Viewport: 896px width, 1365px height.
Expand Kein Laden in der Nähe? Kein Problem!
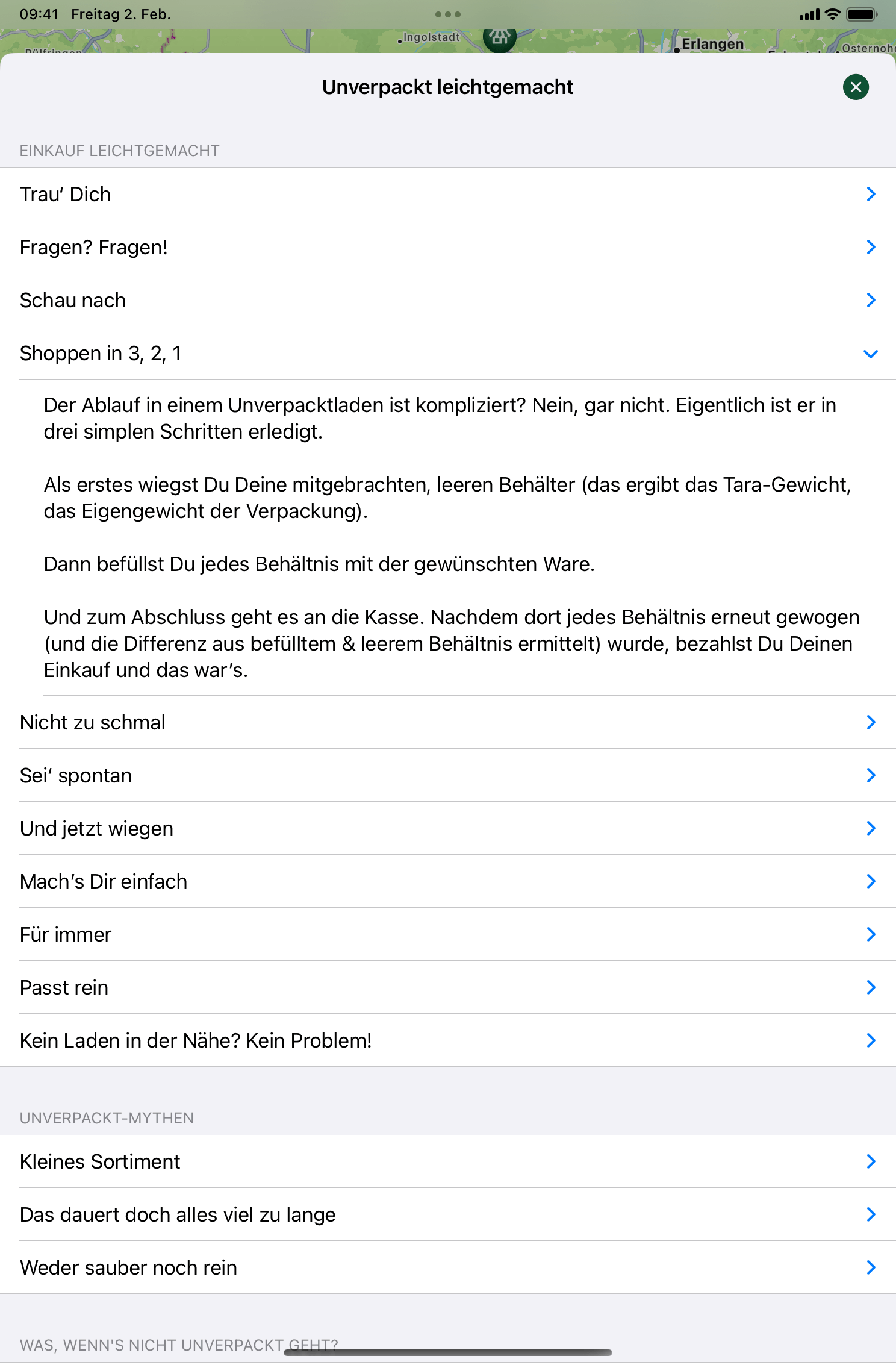(447, 1040)
